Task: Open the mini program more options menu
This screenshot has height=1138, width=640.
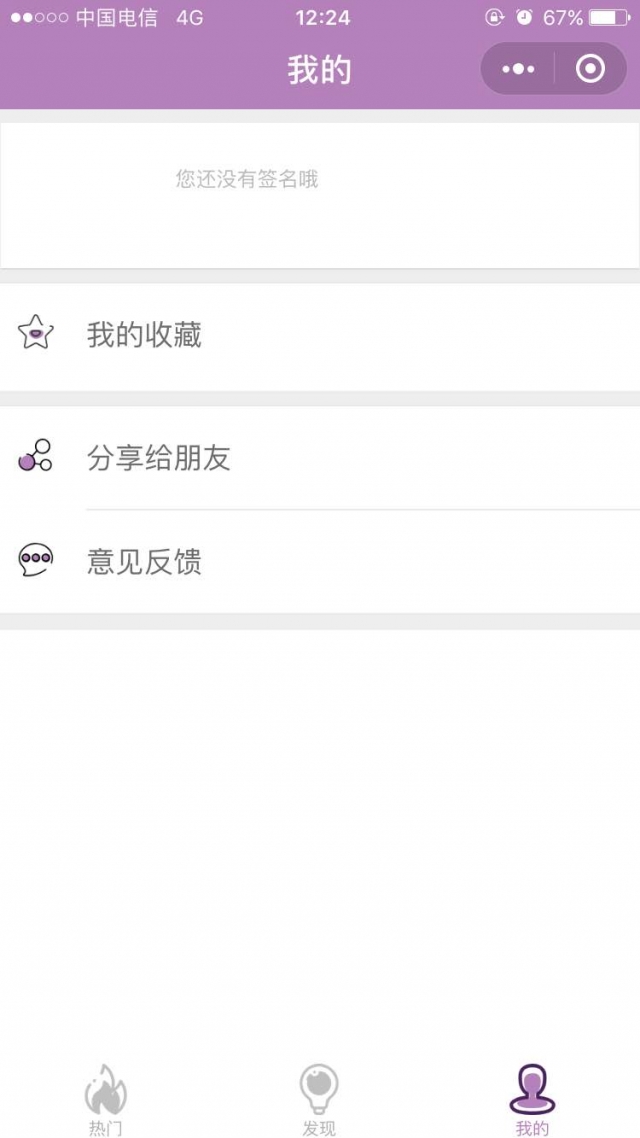Action: point(518,69)
